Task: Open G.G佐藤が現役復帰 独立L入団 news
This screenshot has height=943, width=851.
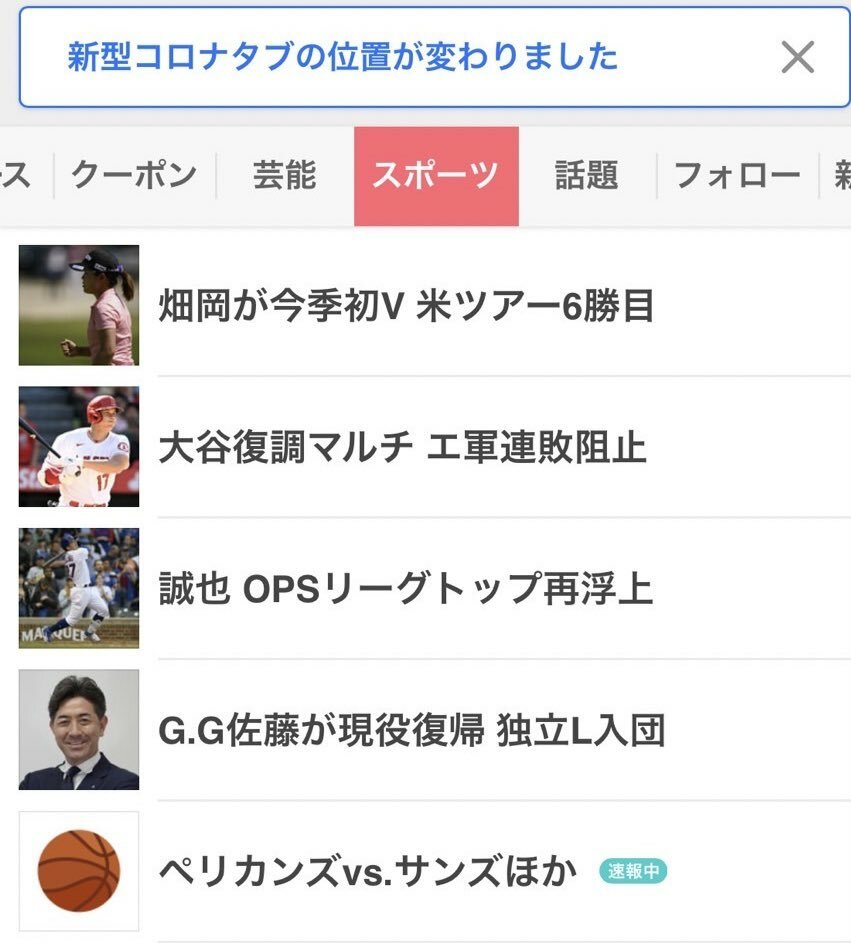Action: coord(411,731)
